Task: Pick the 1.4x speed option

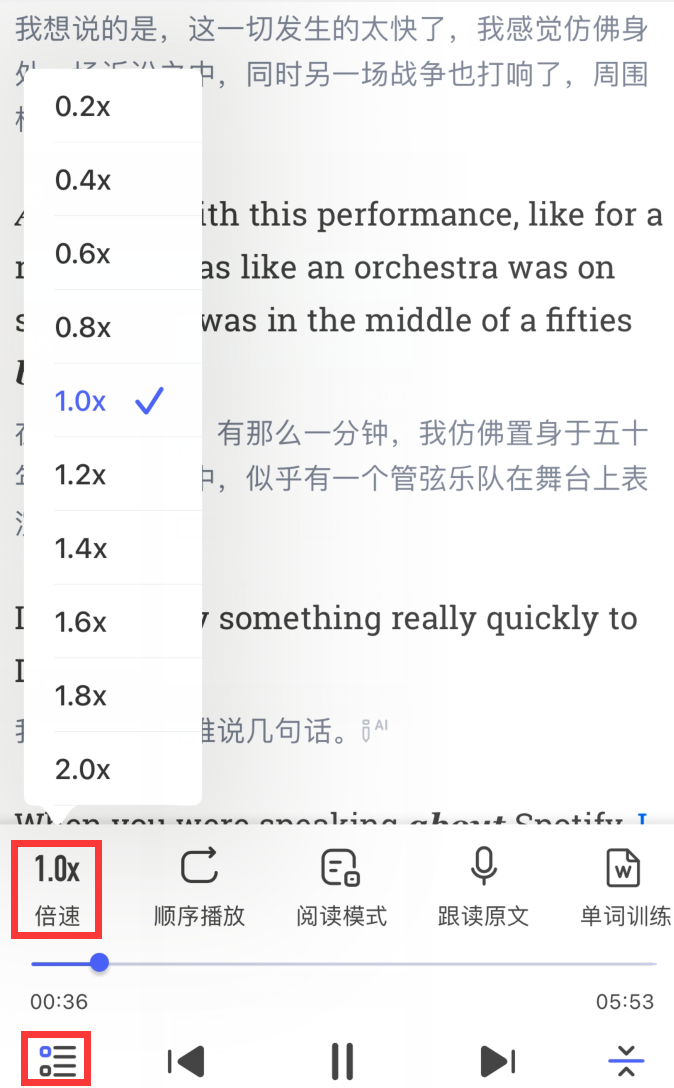Action: pos(113,548)
